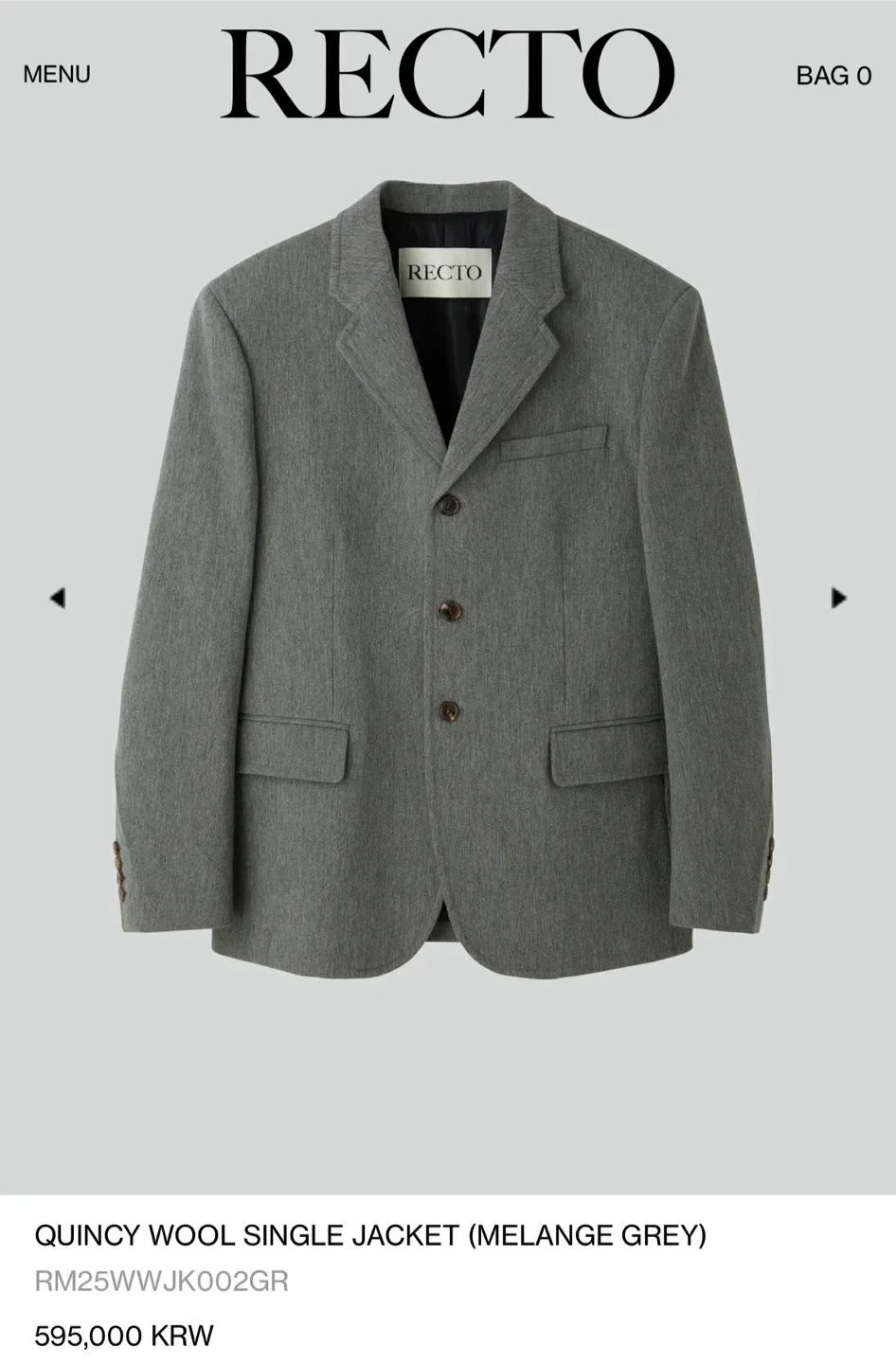The width and height of the screenshot is (896, 1364).
Task: Open the MENU navigation
Action: (57, 74)
